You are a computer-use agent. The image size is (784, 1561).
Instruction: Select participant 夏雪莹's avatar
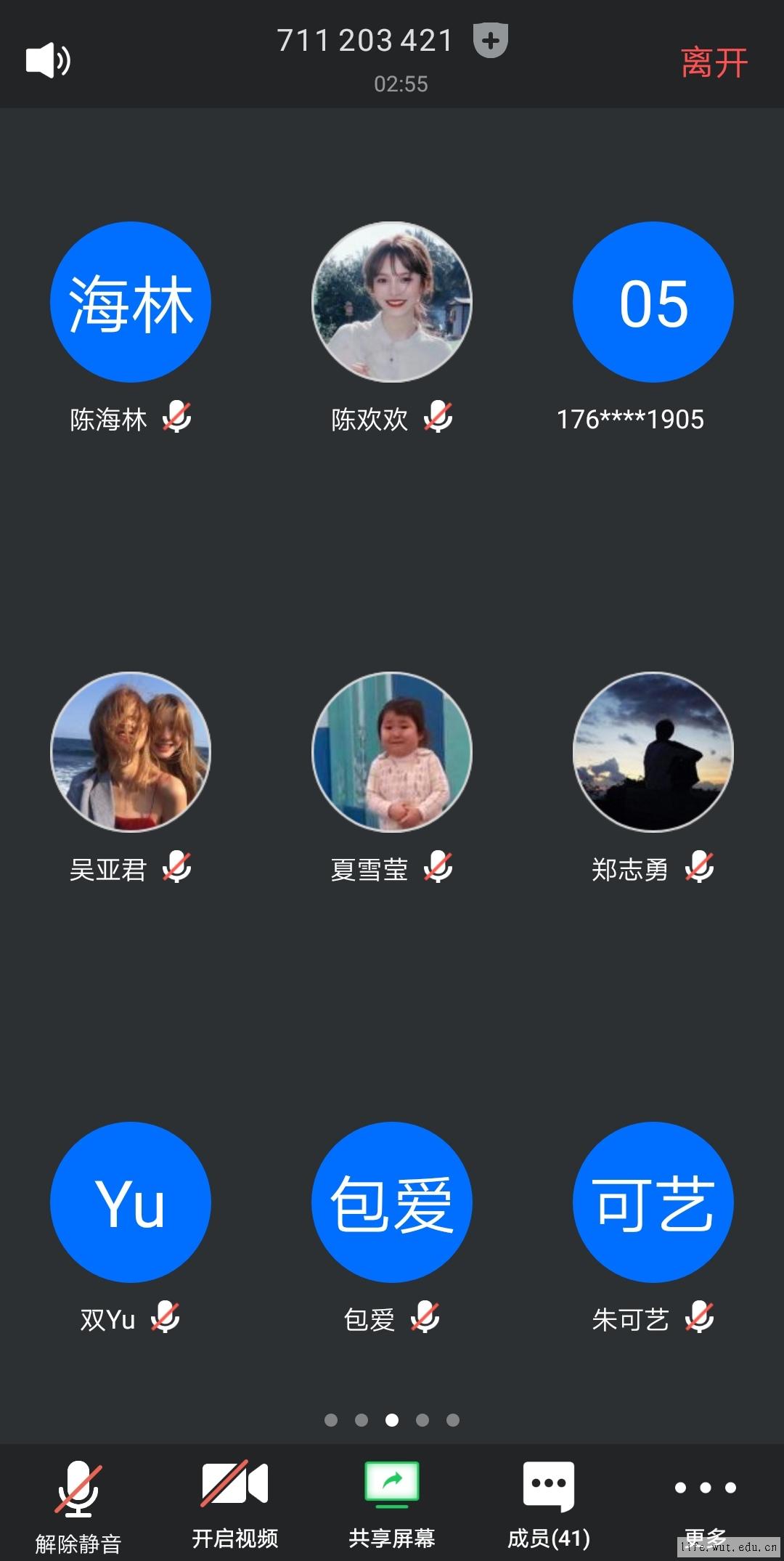[392, 752]
